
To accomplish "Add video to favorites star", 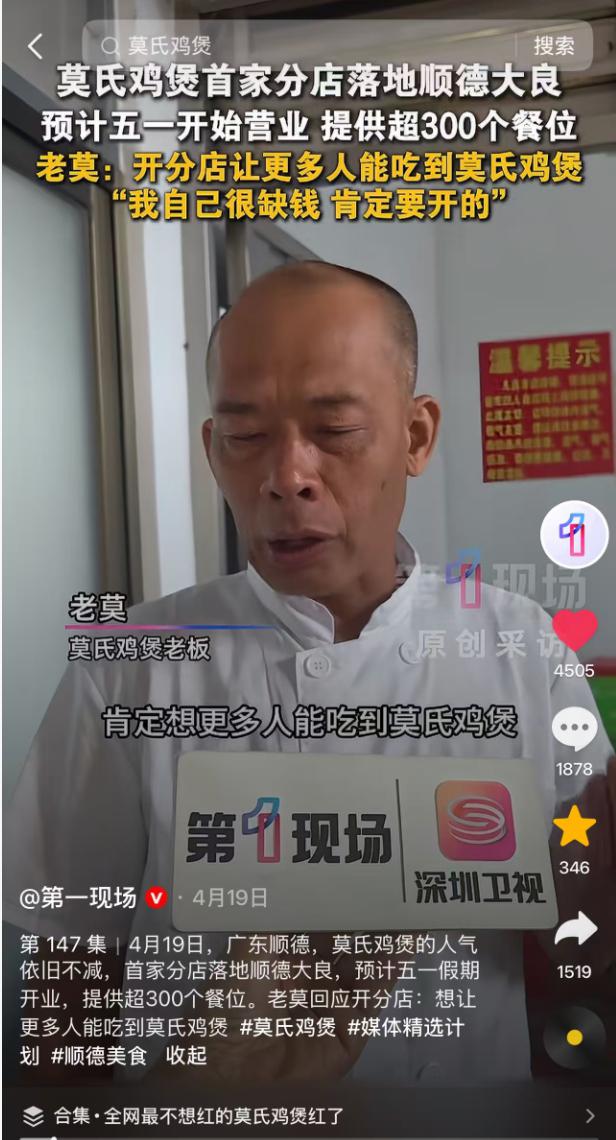I will coord(574,828).
